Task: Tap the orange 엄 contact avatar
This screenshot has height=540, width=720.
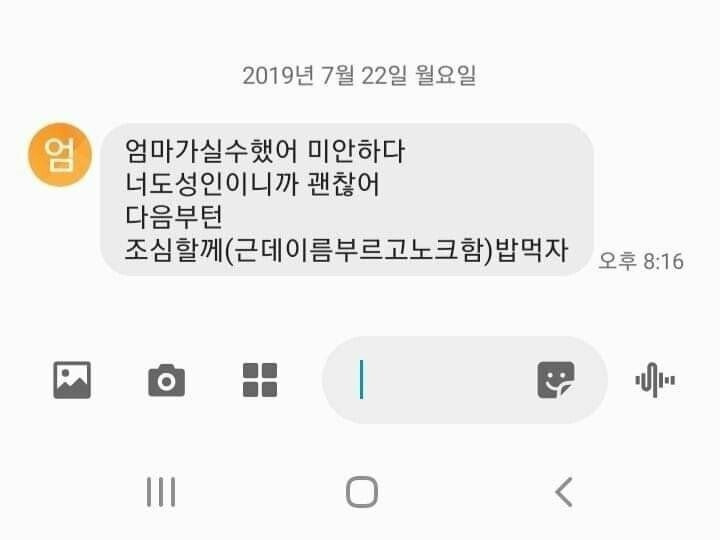Action: (x=60, y=155)
